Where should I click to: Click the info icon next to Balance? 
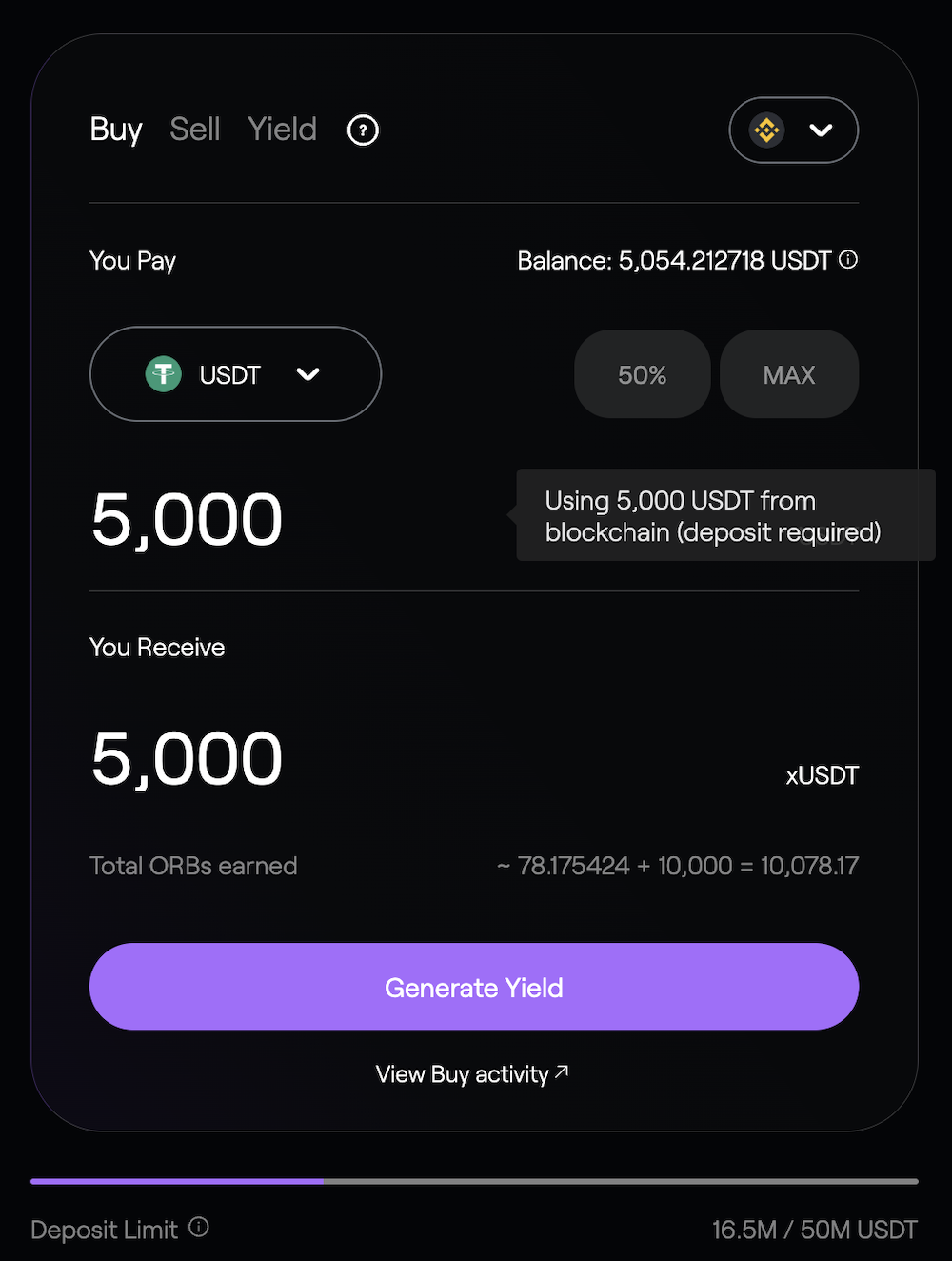click(x=847, y=259)
